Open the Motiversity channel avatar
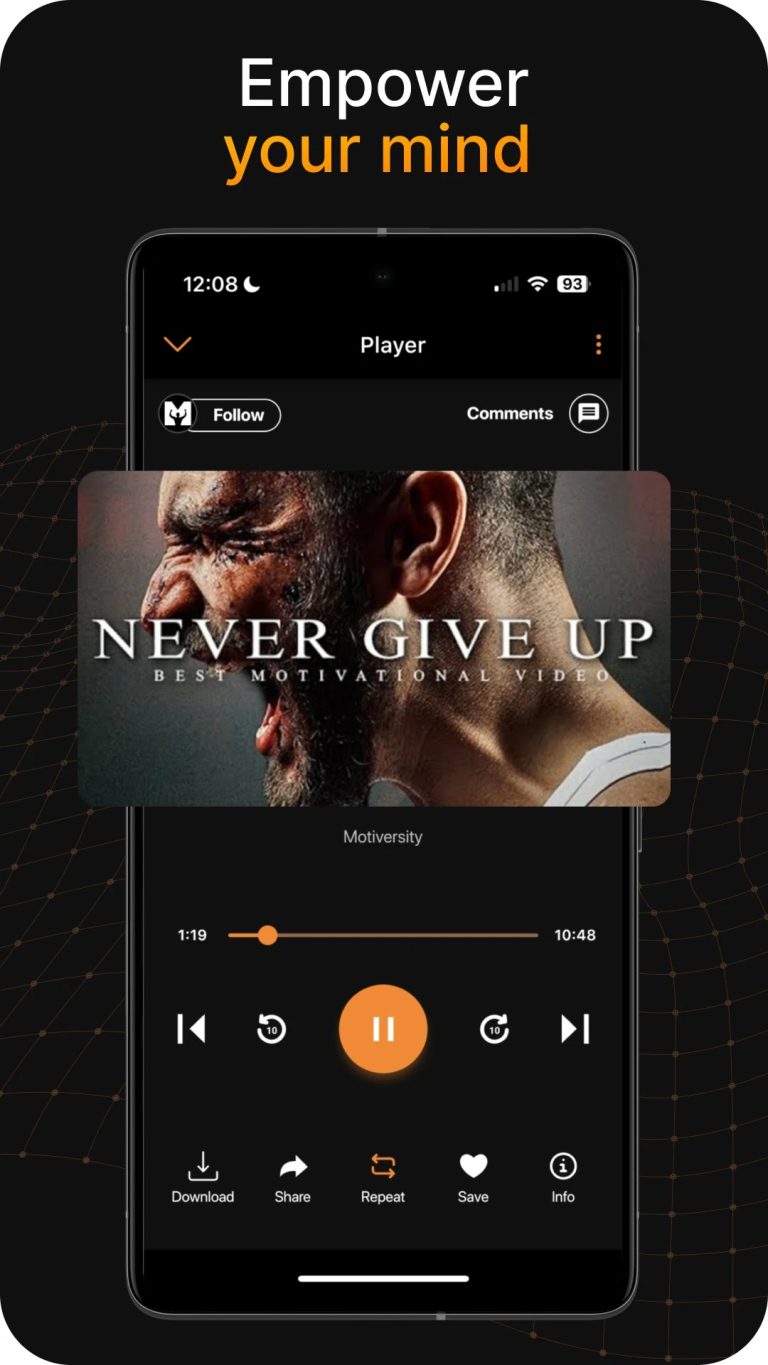 [x=176, y=414]
